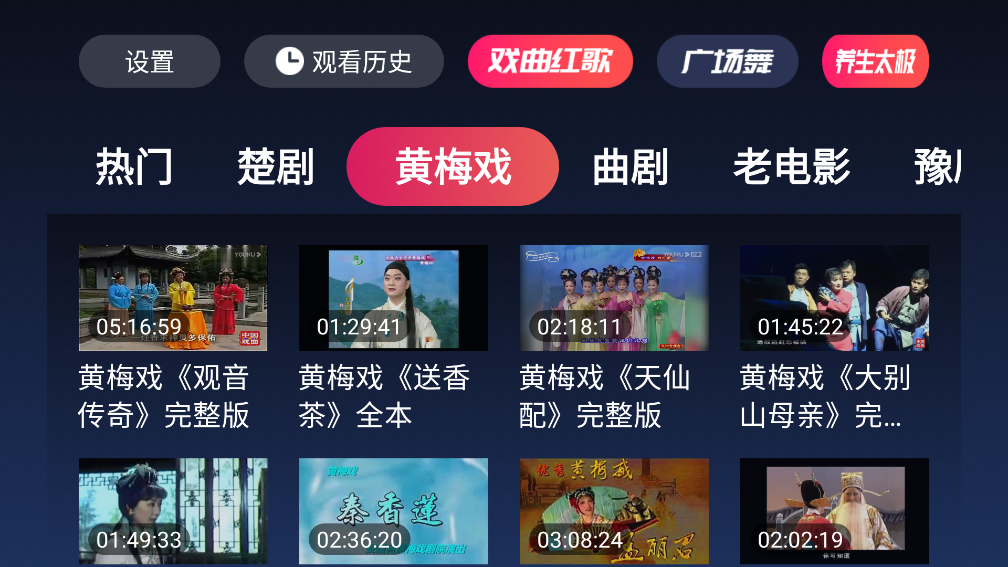Switch to the 楚剧 tab
Viewport: 1008px width, 567px height.
[275, 167]
